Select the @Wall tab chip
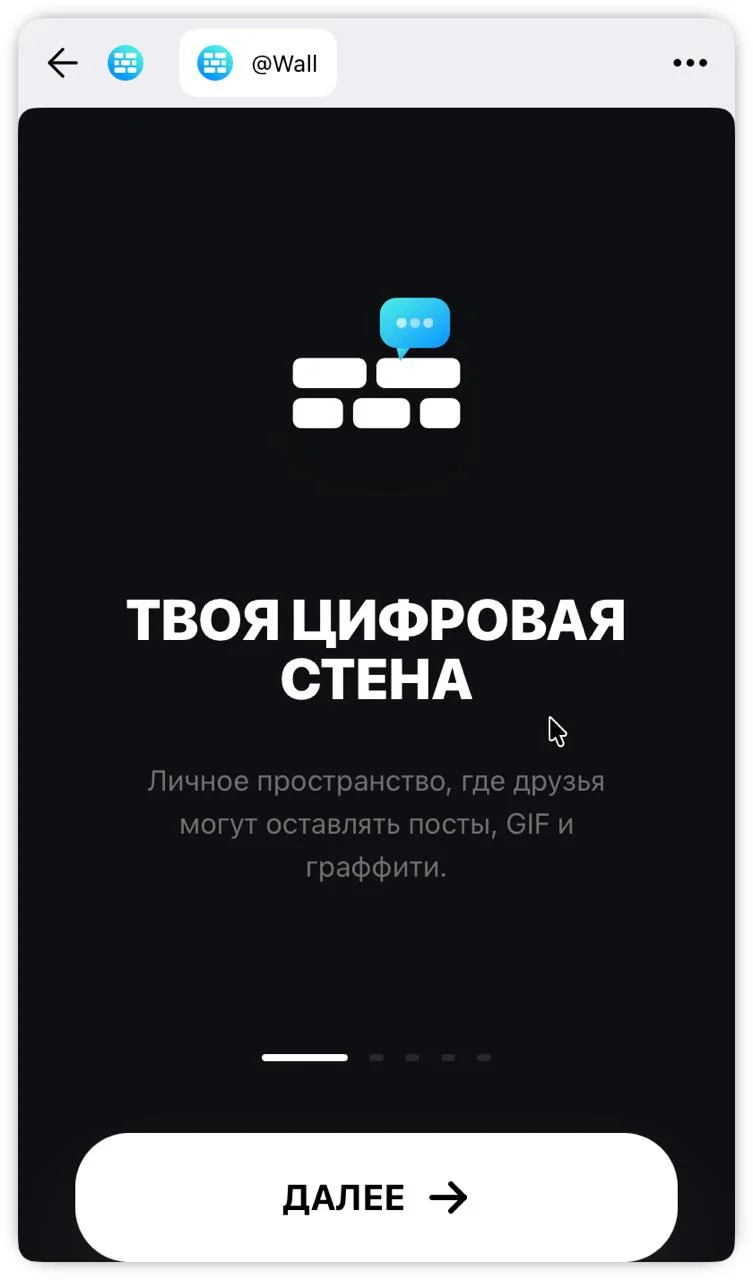Screen dimensions: 753x1280 pyautogui.click(x=258, y=63)
